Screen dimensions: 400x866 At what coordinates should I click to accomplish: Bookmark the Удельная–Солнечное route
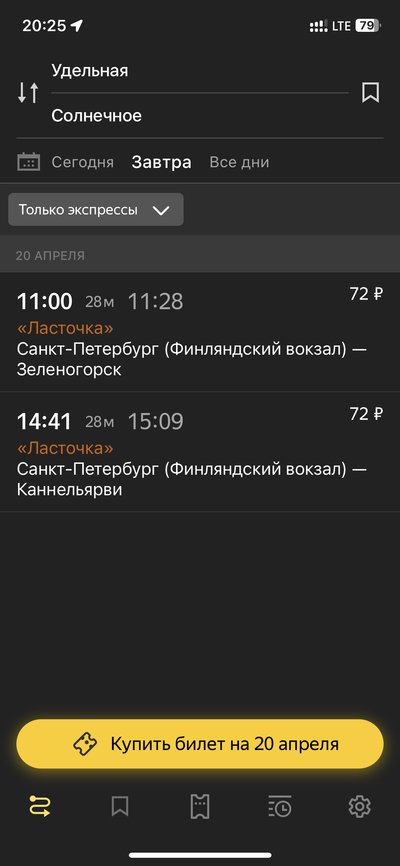click(370, 93)
